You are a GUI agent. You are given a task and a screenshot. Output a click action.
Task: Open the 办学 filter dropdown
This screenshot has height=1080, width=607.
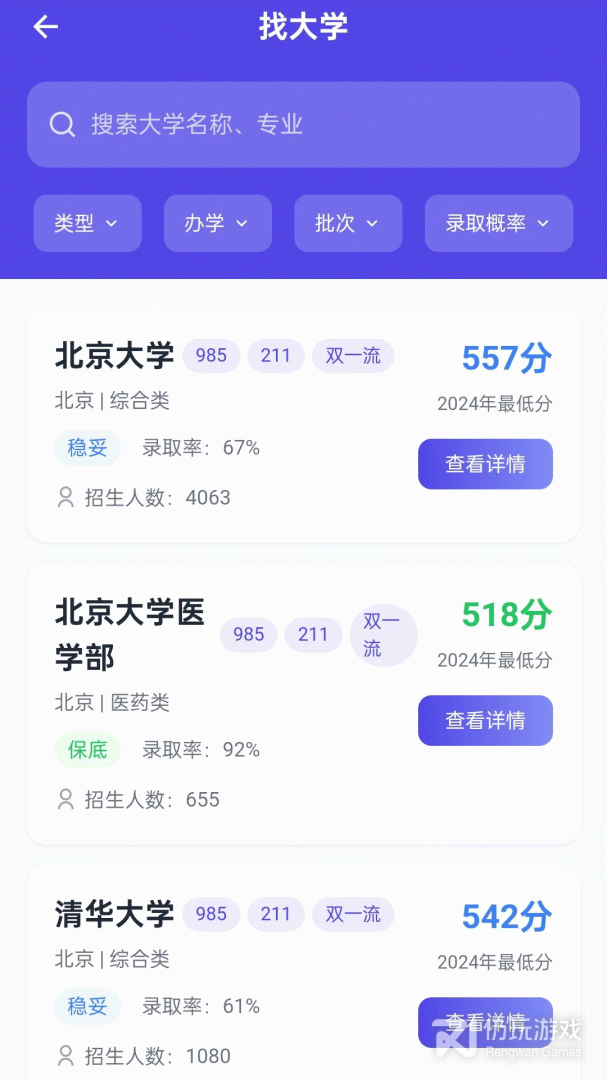[x=218, y=223]
